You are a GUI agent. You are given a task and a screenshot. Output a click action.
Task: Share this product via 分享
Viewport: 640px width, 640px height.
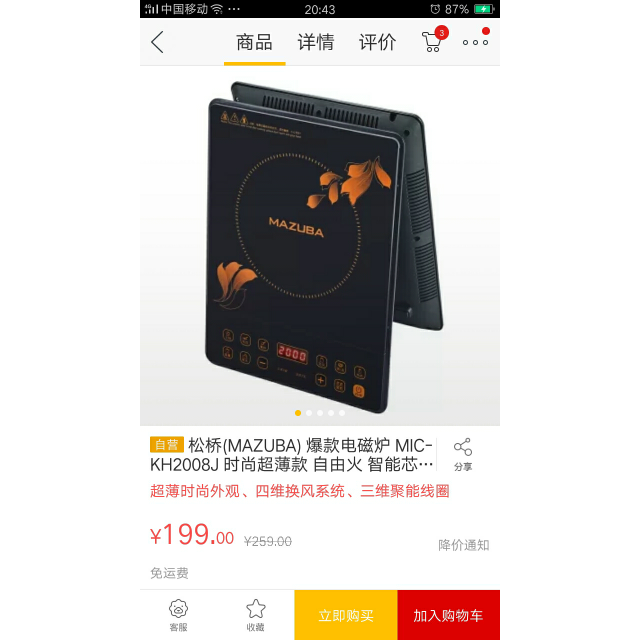point(463,454)
